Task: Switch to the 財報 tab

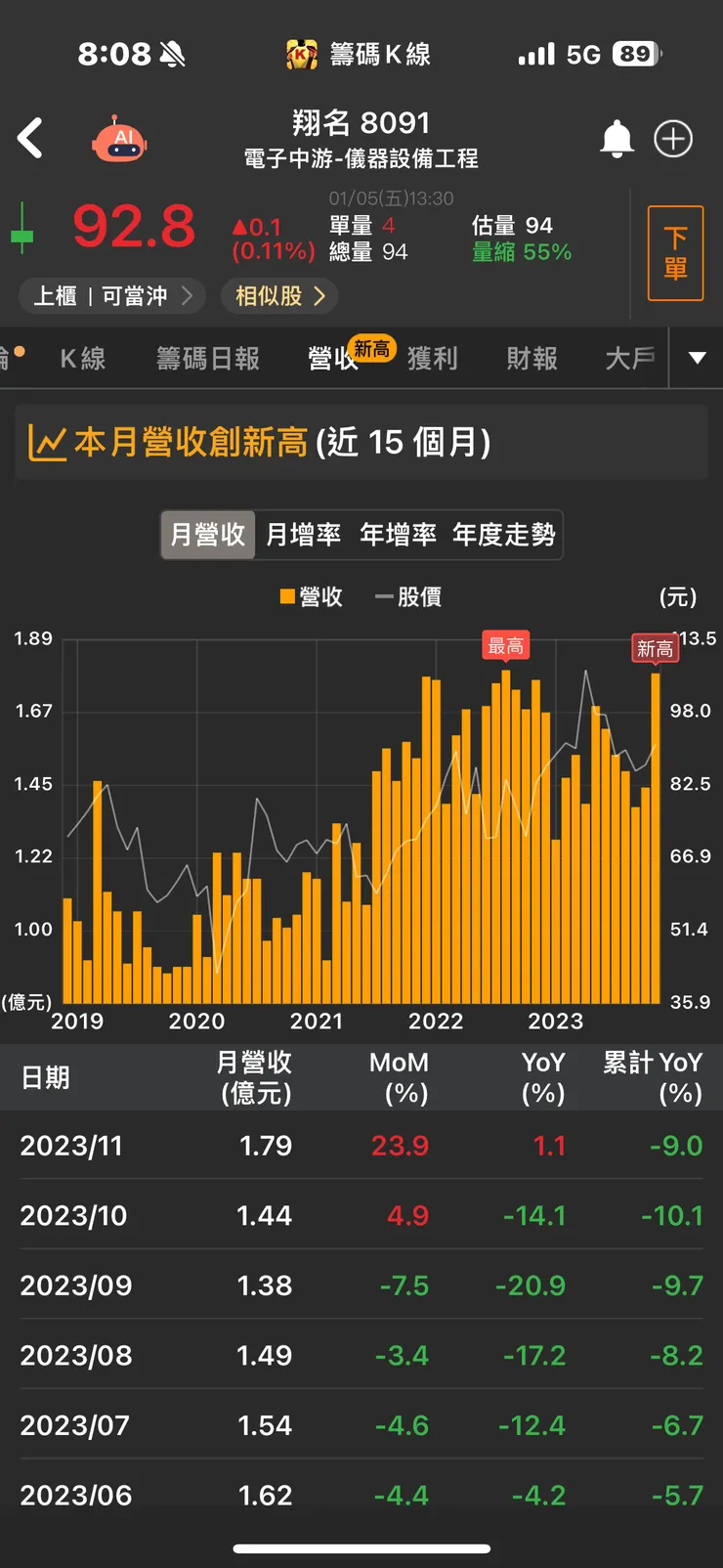Action: click(531, 359)
